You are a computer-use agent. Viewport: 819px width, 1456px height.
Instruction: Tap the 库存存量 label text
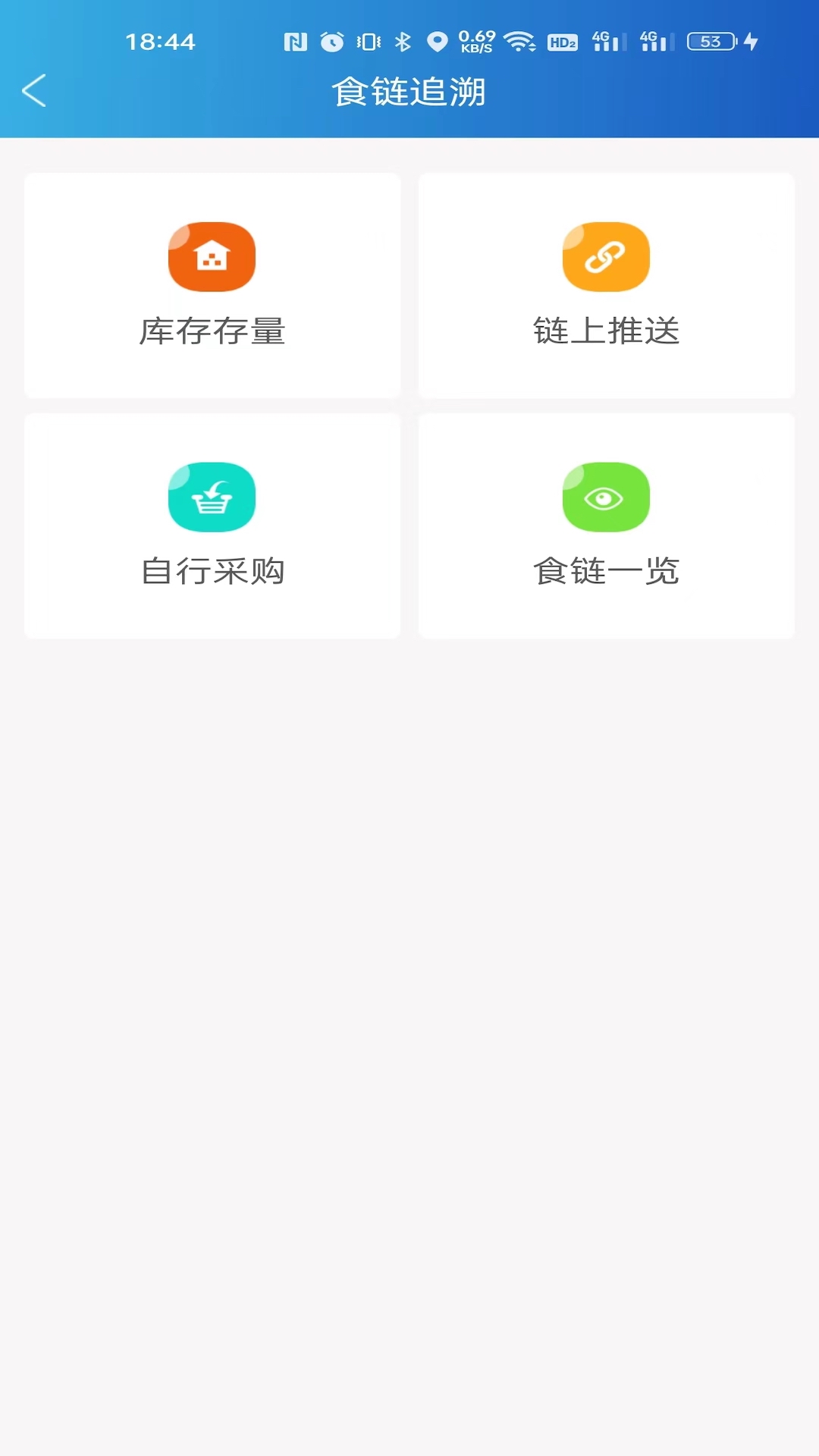(x=212, y=331)
